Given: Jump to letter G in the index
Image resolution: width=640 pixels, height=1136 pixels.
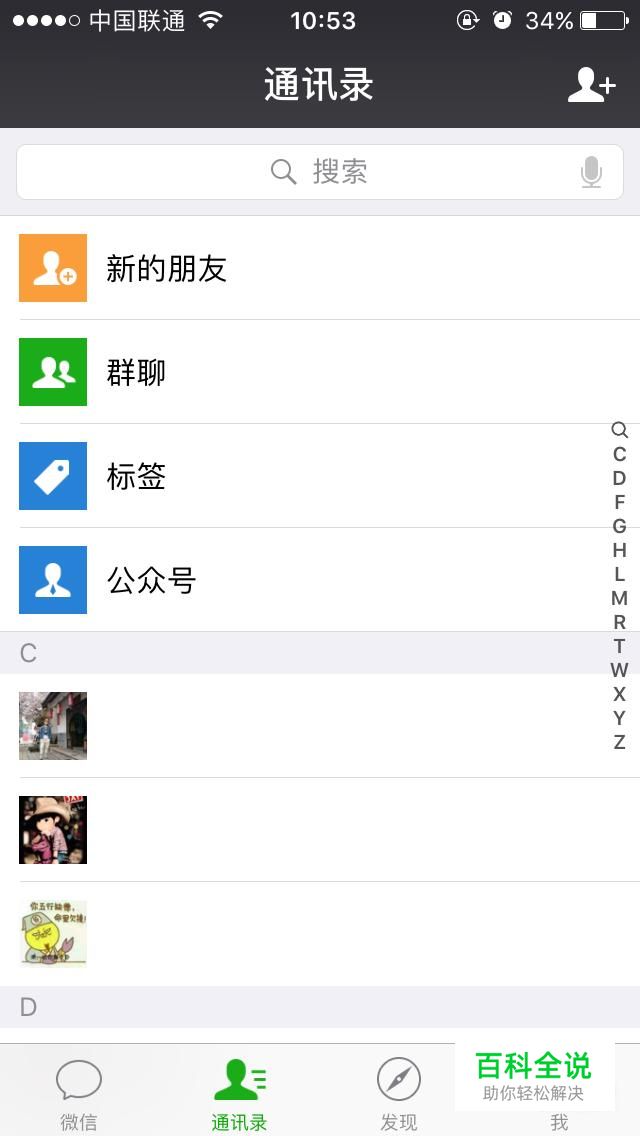Looking at the screenshot, I should tap(619, 526).
